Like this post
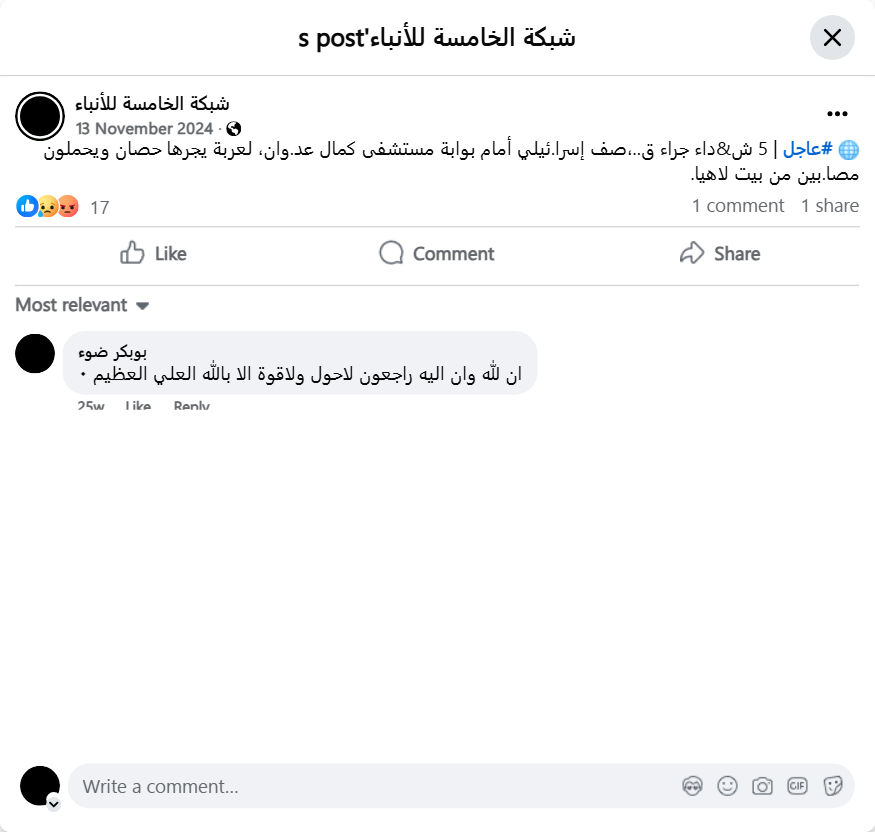875x832 pixels. click(x=153, y=254)
